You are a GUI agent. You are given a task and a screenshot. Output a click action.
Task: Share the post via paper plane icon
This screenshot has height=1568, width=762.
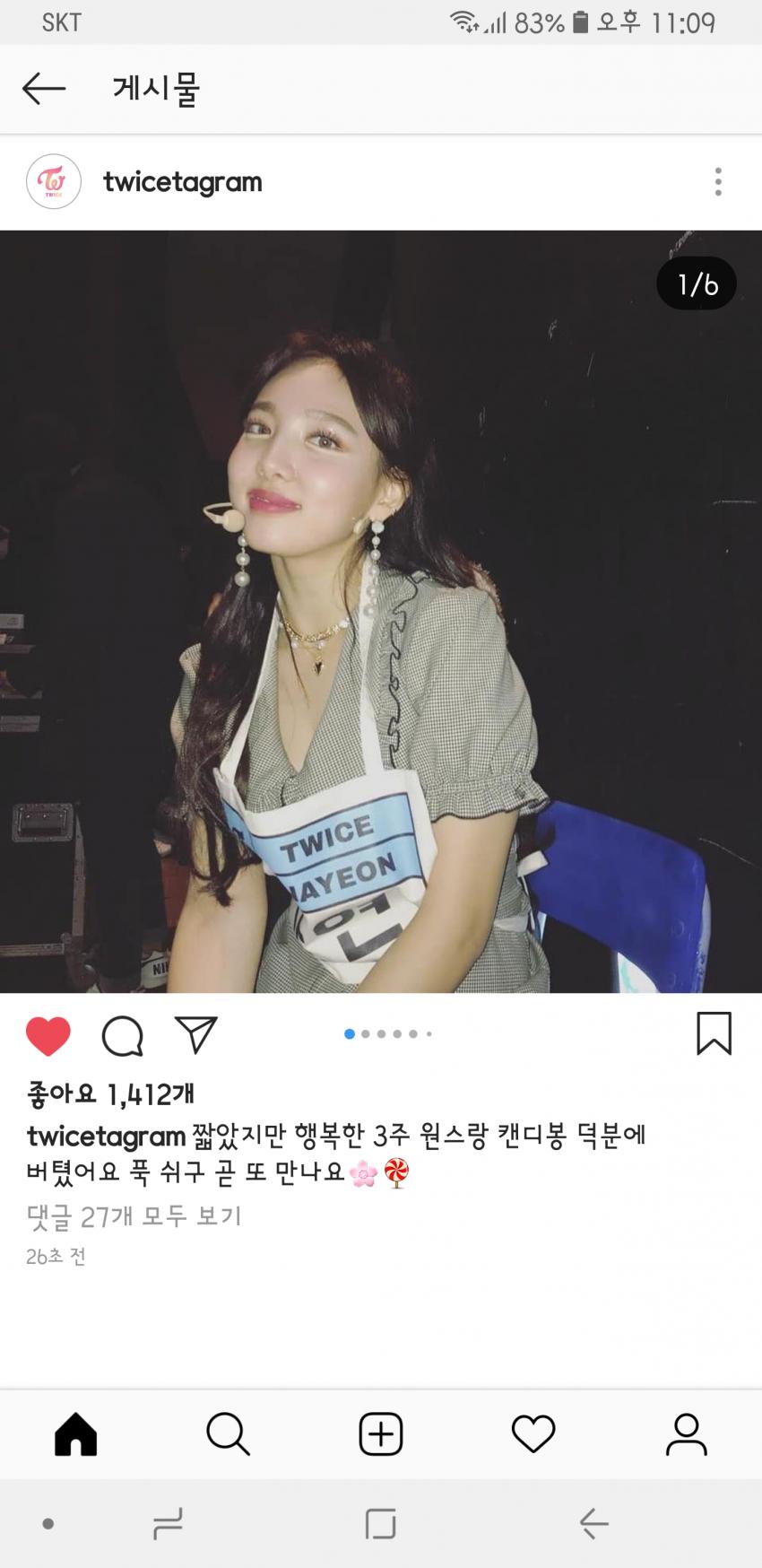[x=196, y=1035]
